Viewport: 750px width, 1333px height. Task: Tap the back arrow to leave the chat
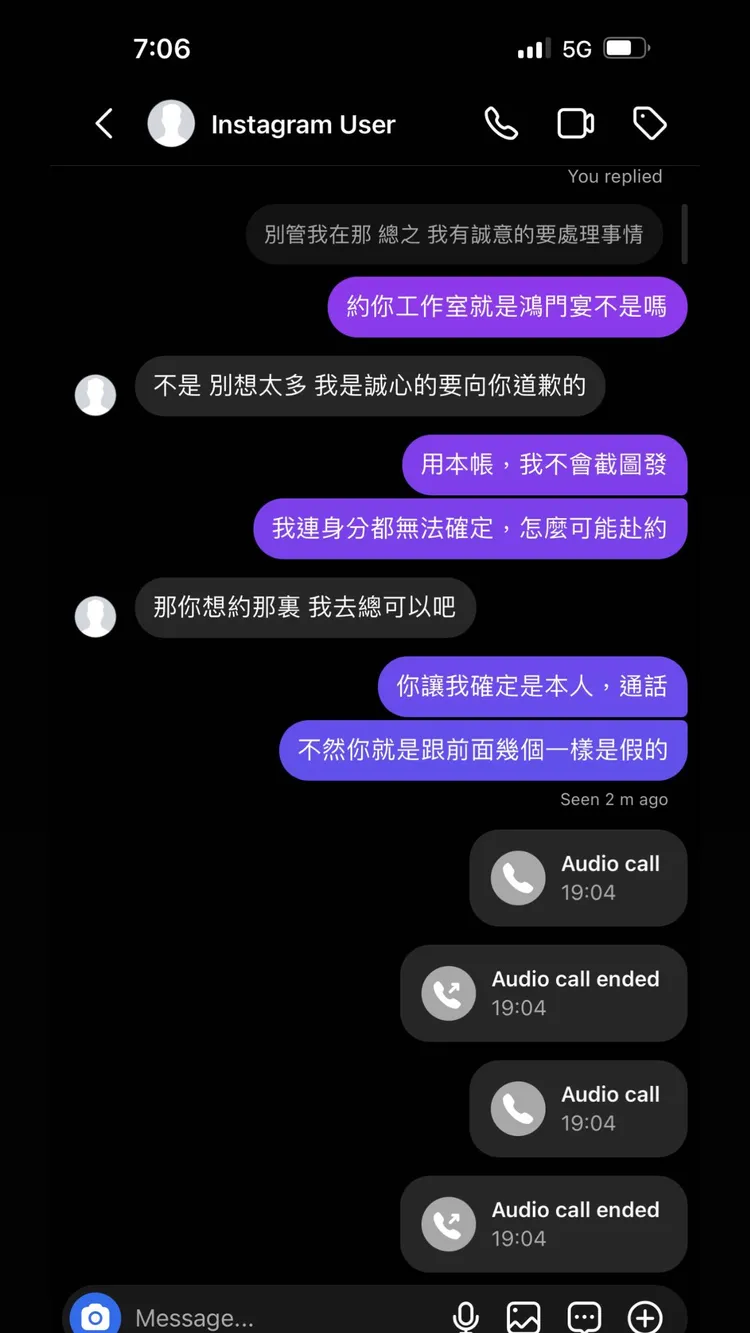point(104,122)
